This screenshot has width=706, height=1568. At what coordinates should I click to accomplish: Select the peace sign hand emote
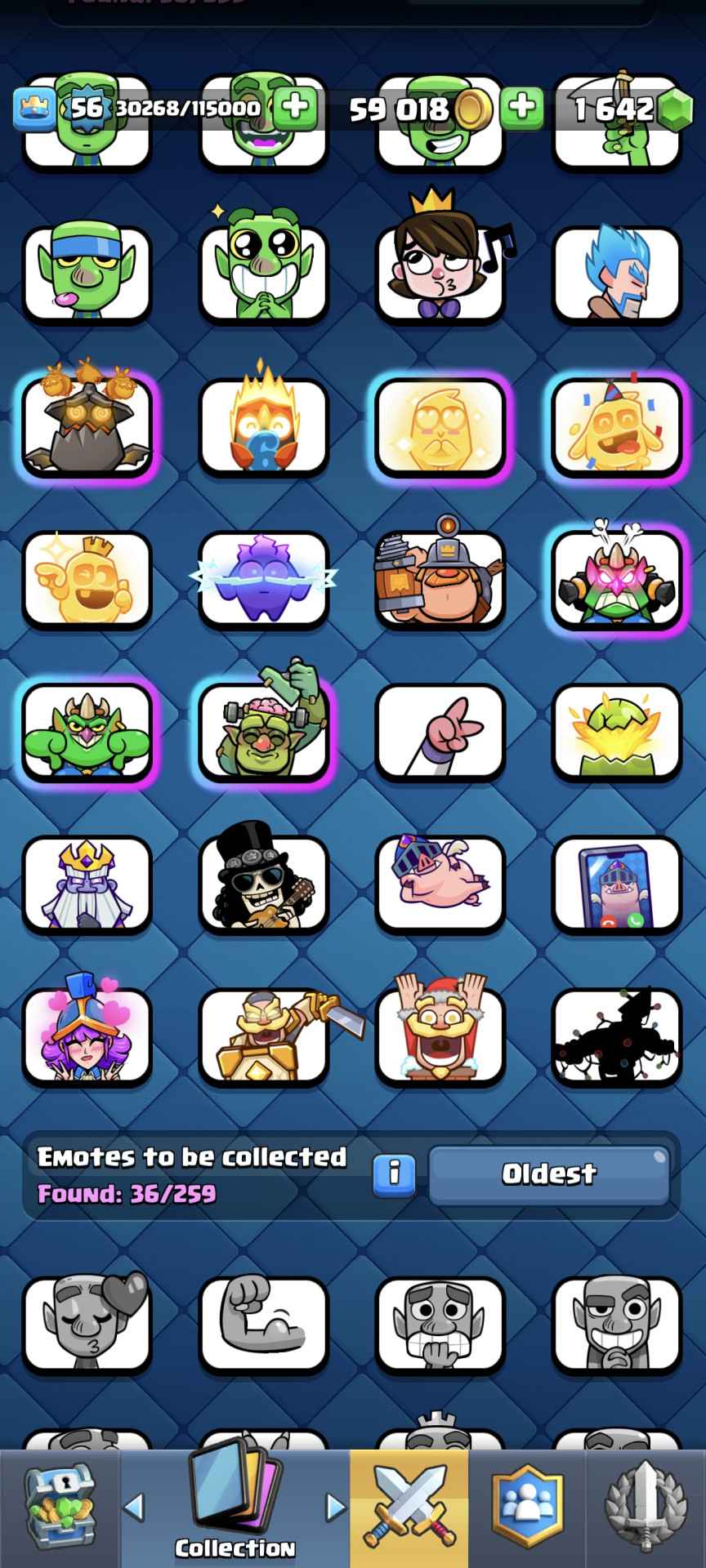pos(440,730)
